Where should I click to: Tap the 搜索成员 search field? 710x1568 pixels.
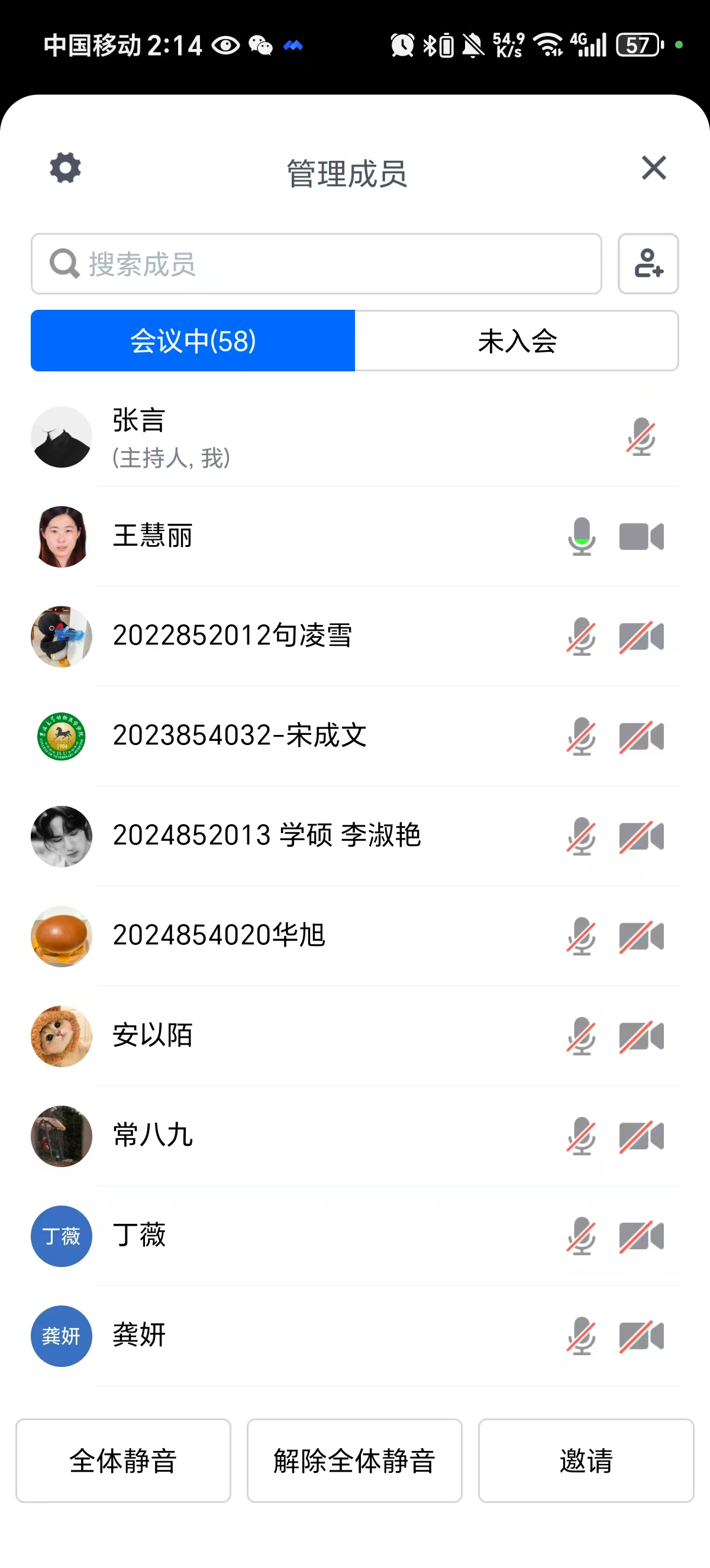[316, 264]
